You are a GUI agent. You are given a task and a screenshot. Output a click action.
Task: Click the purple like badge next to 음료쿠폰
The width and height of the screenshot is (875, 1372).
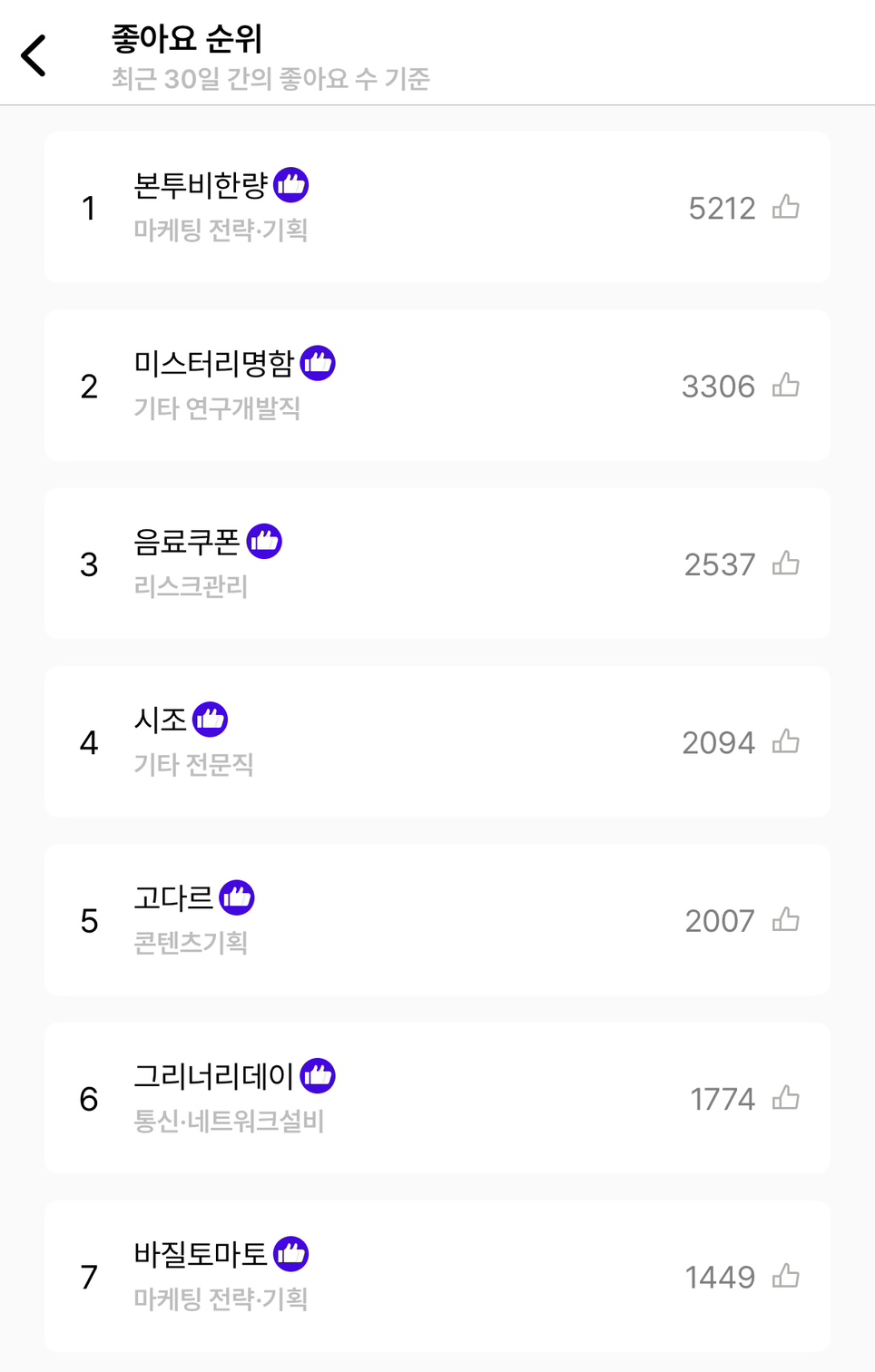point(265,541)
